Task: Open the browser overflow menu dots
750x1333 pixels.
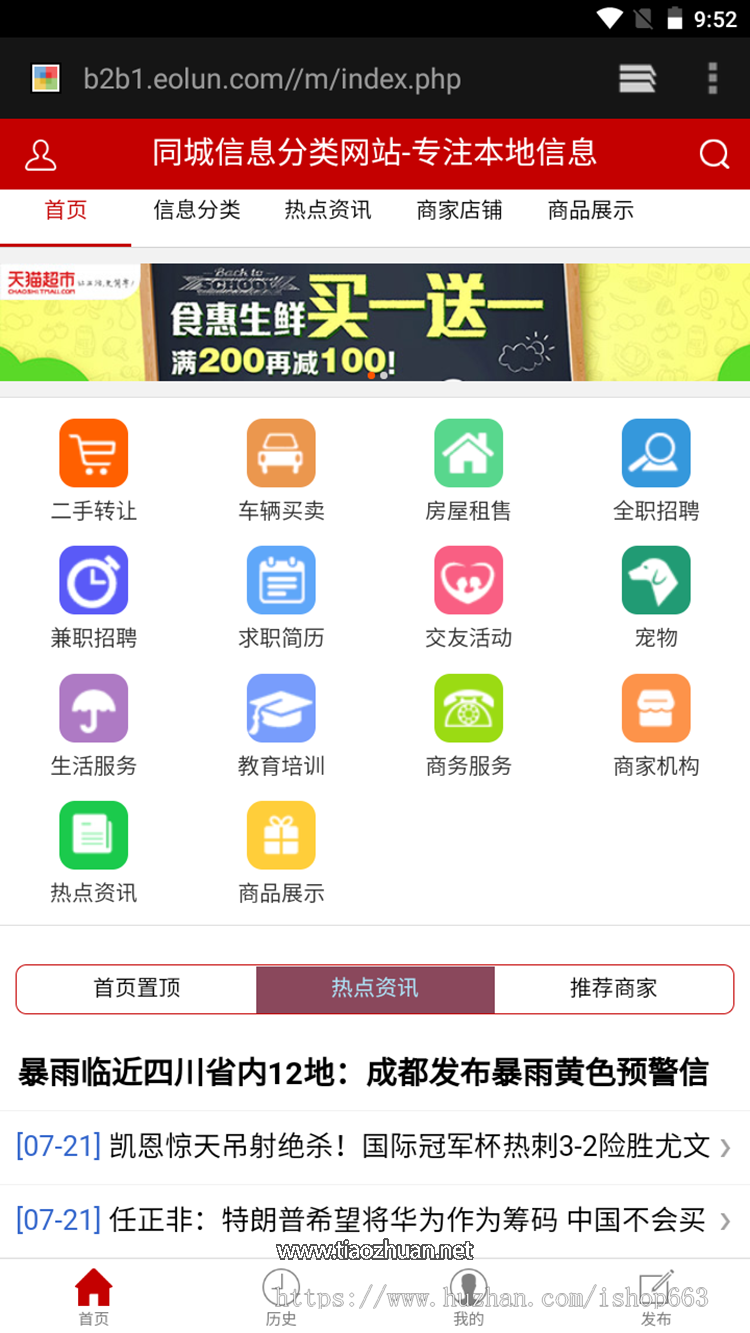Action: point(712,78)
